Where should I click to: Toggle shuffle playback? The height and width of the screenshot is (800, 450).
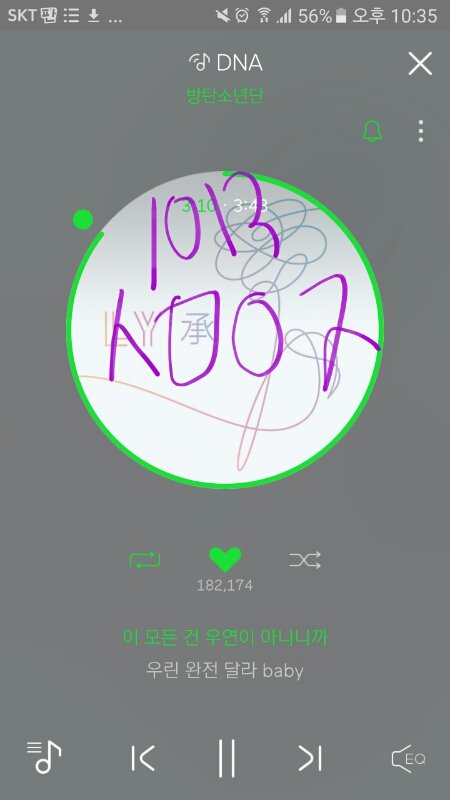click(305, 560)
